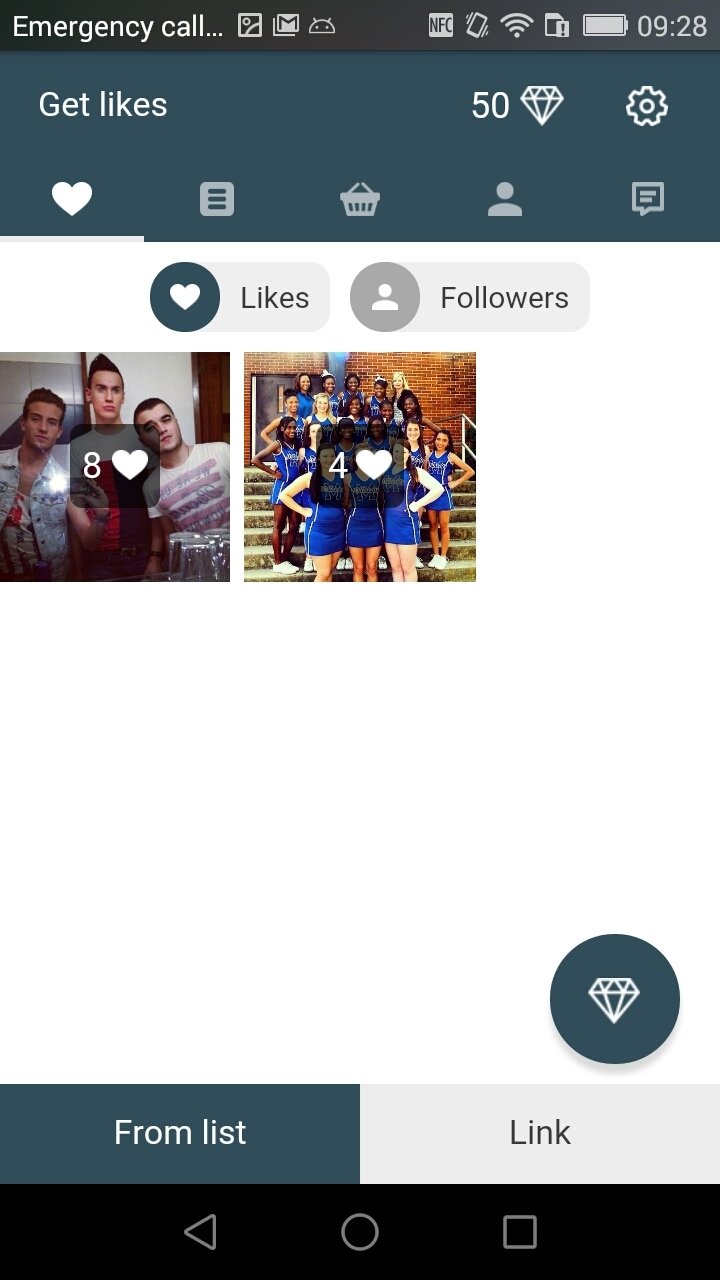Open the shopping basket tab
The width and height of the screenshot is (720, 1280).
tap(360, 199)
